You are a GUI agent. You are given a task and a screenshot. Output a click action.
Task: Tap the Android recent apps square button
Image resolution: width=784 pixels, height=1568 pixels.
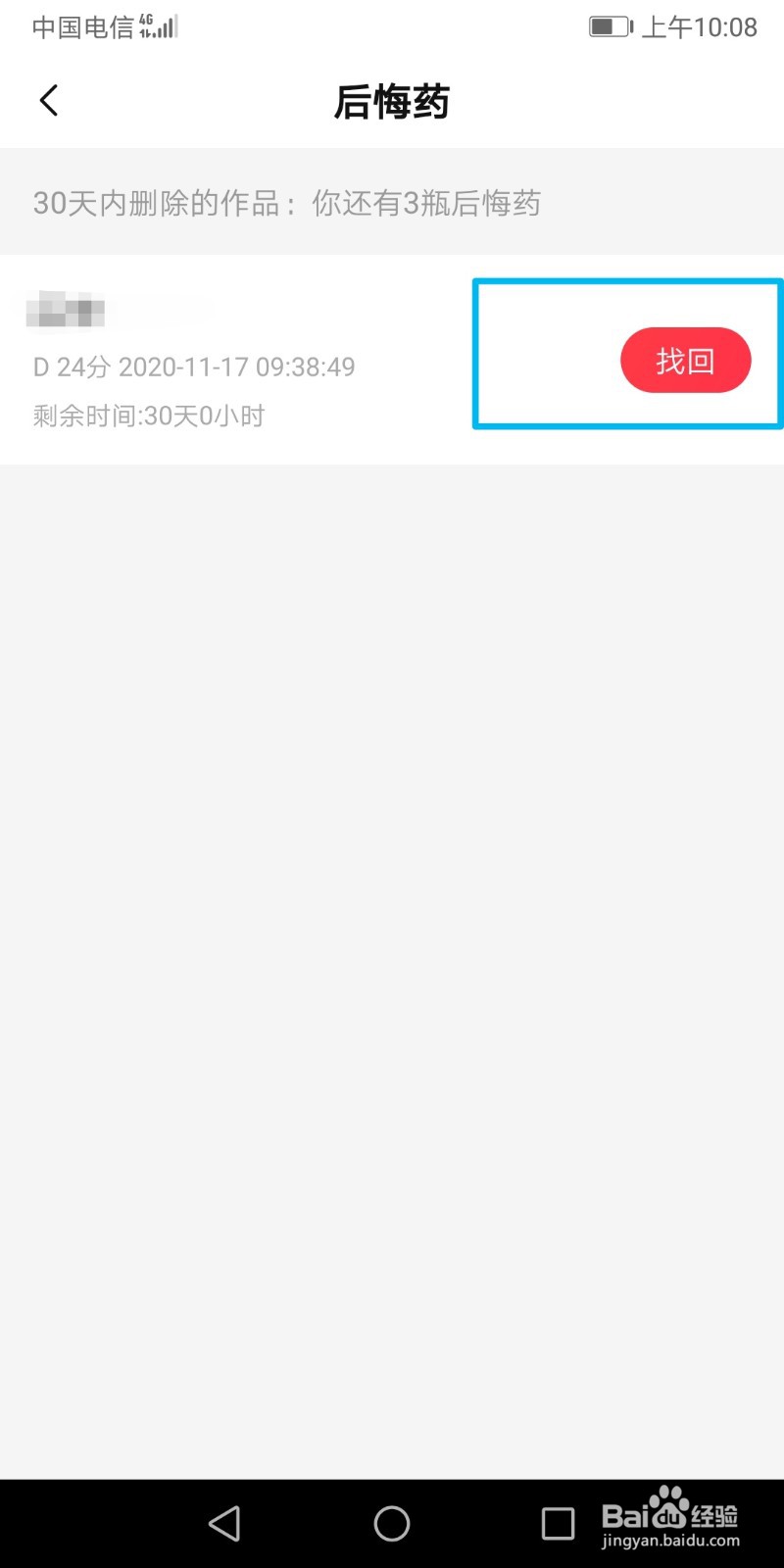coord(558,1523)
